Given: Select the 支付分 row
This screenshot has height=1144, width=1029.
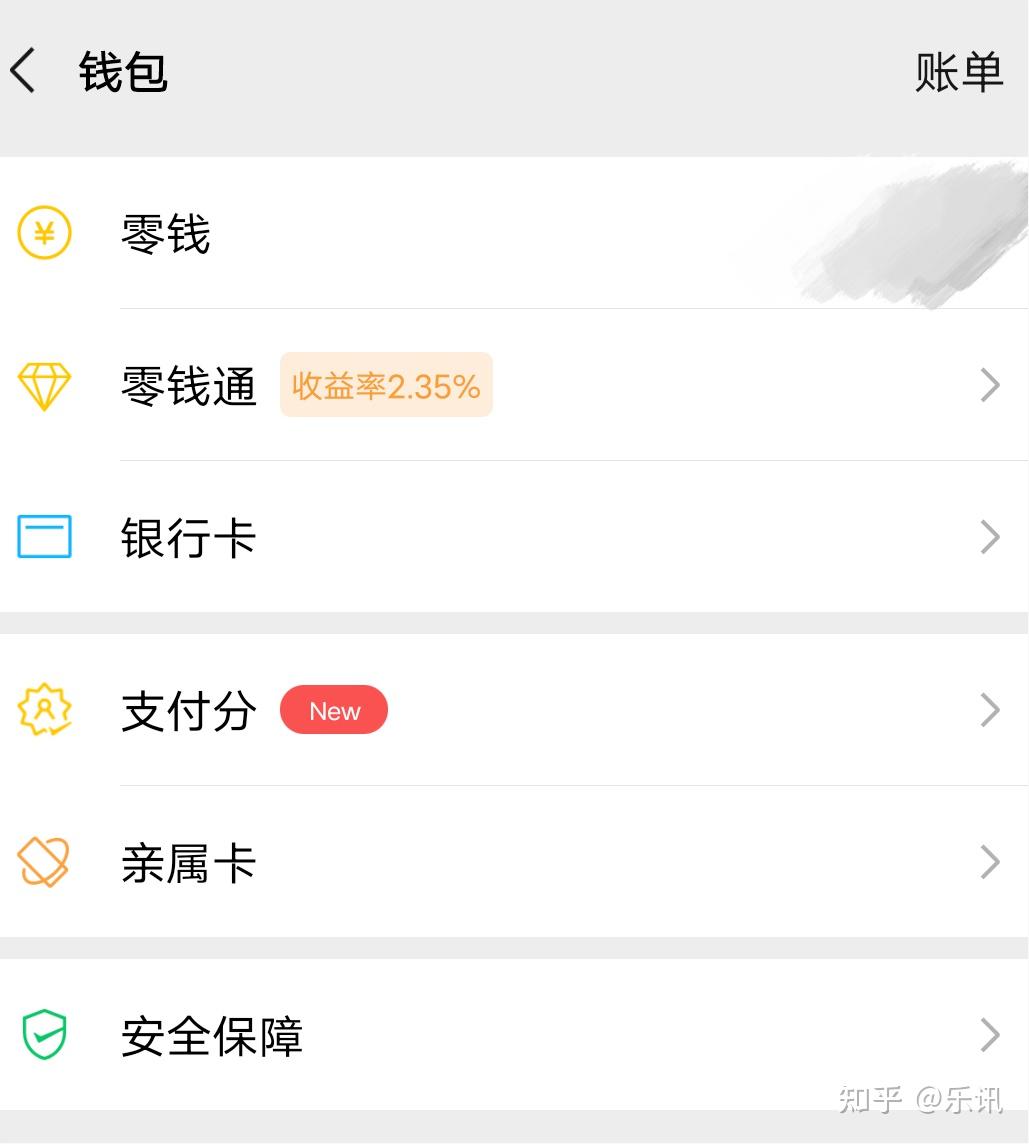Looking at the screenshot, I should 187,710.
